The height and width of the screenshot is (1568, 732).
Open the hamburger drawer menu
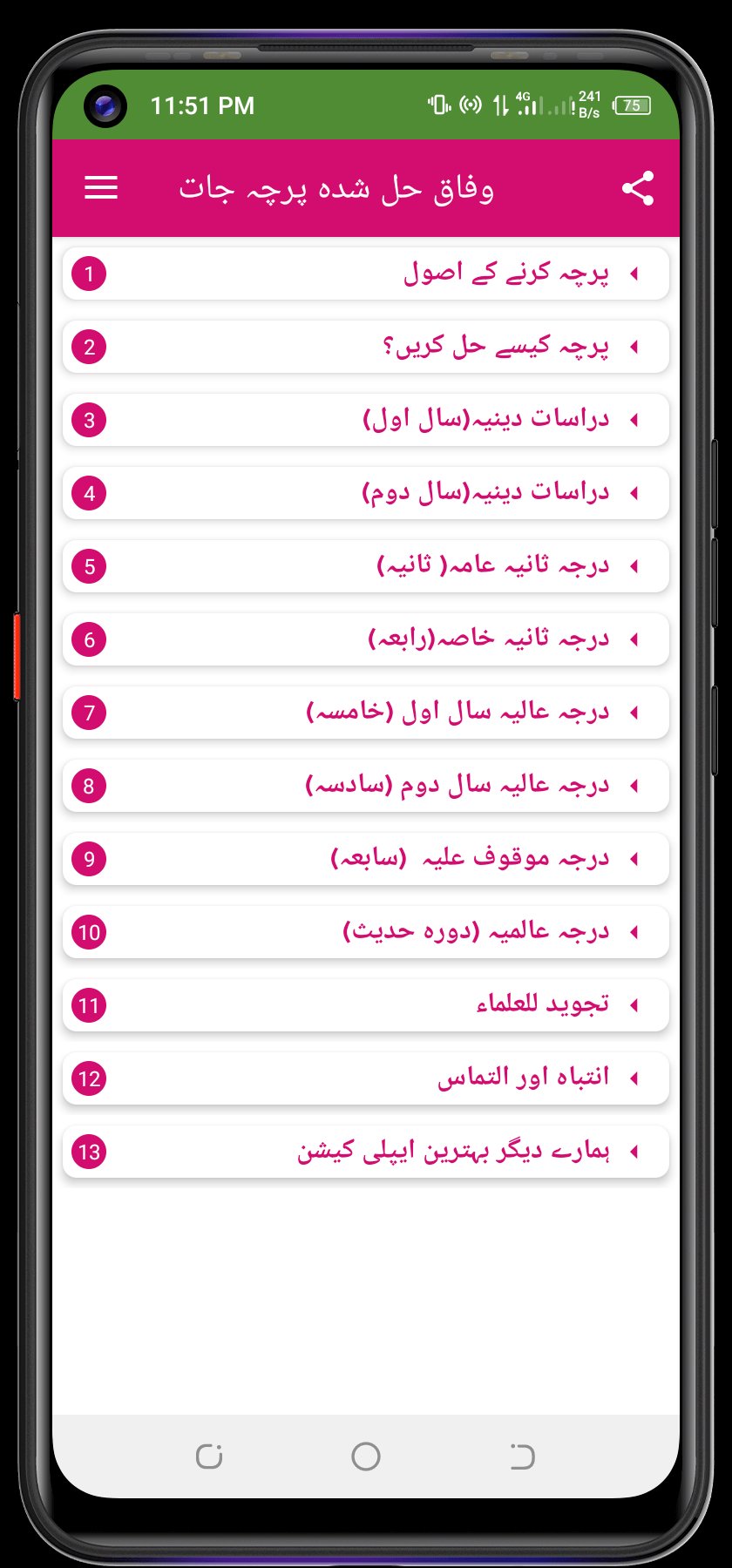(101, 187)
